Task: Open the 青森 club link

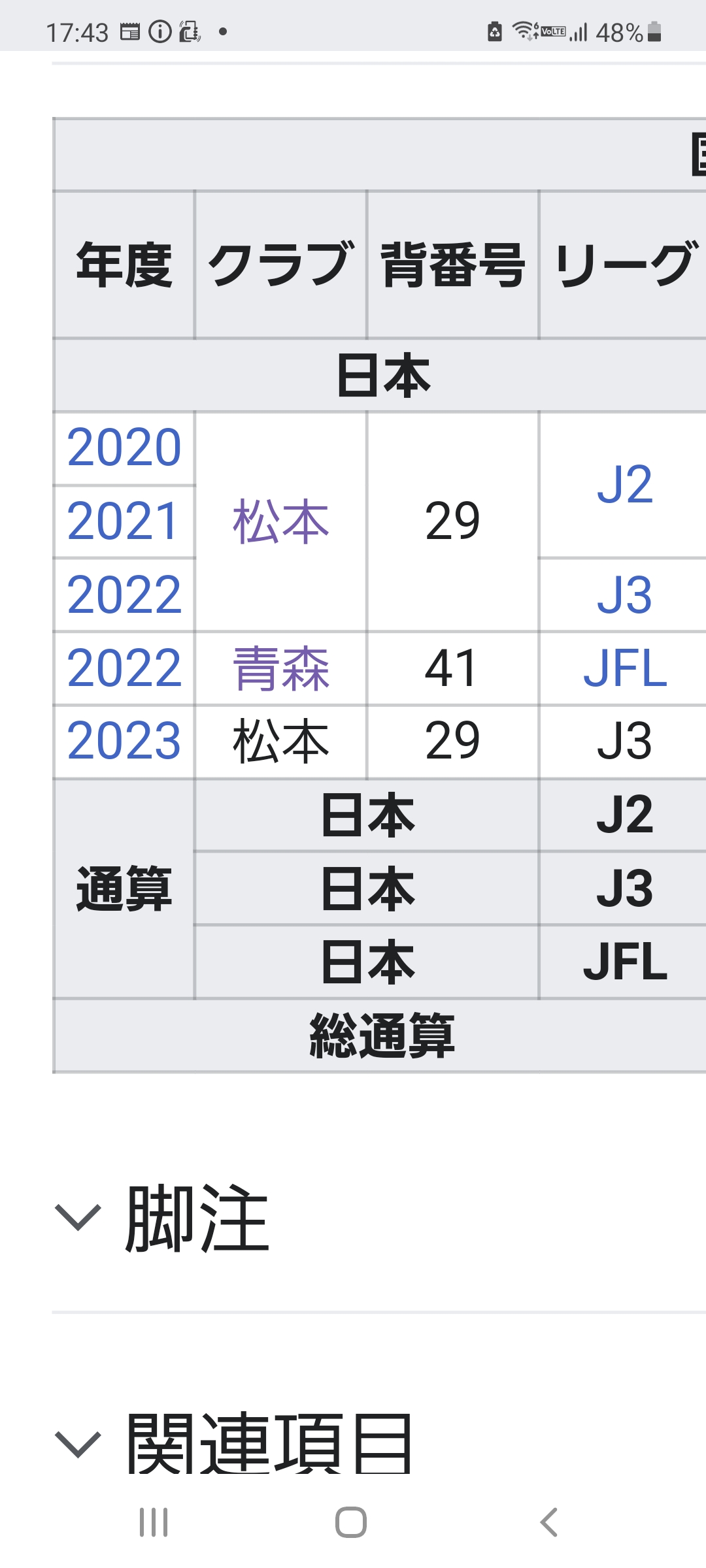Action: (x=281, y=668)
